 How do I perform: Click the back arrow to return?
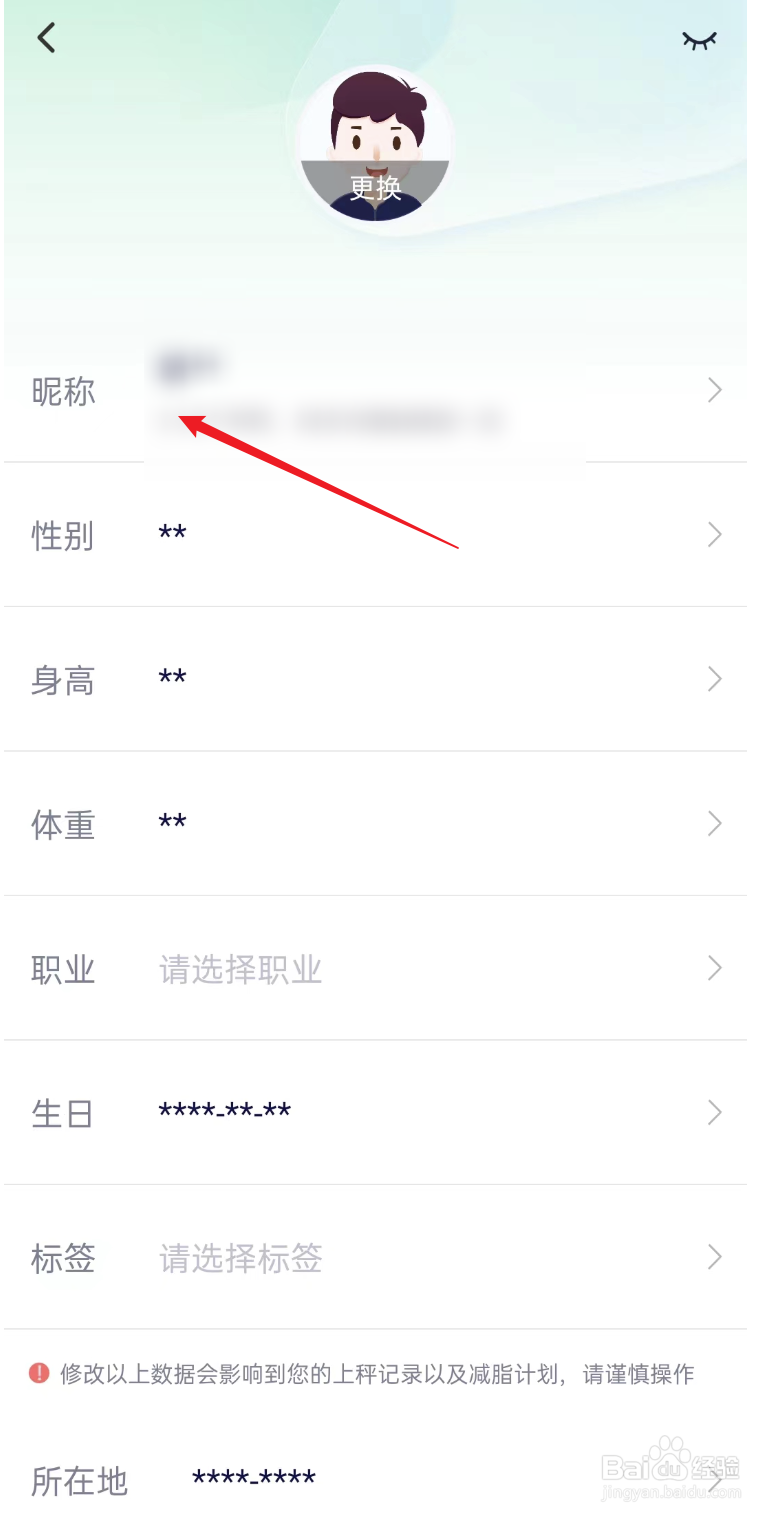pyautogui.click(x=45, y=37)
